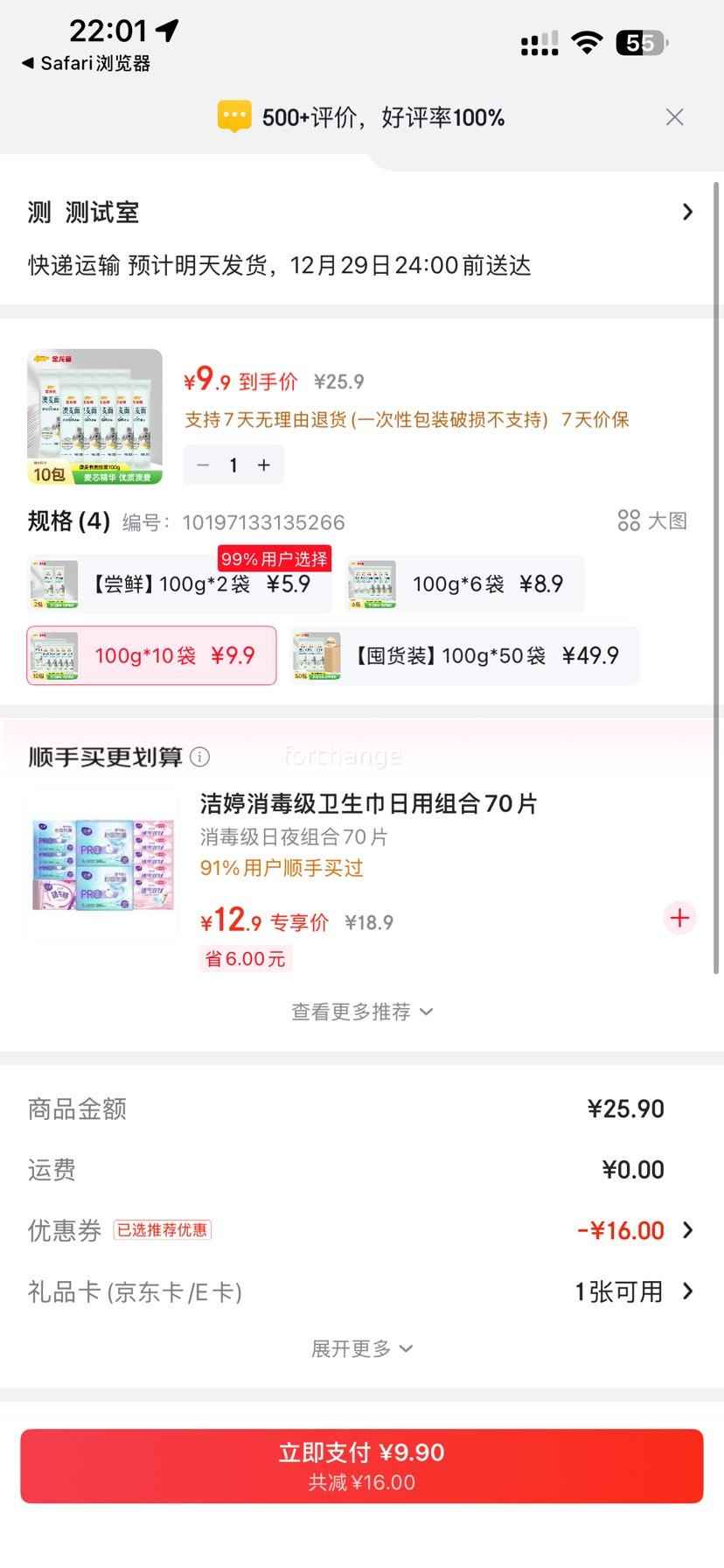Expand the 展开更多 section

pos(362,1348)
